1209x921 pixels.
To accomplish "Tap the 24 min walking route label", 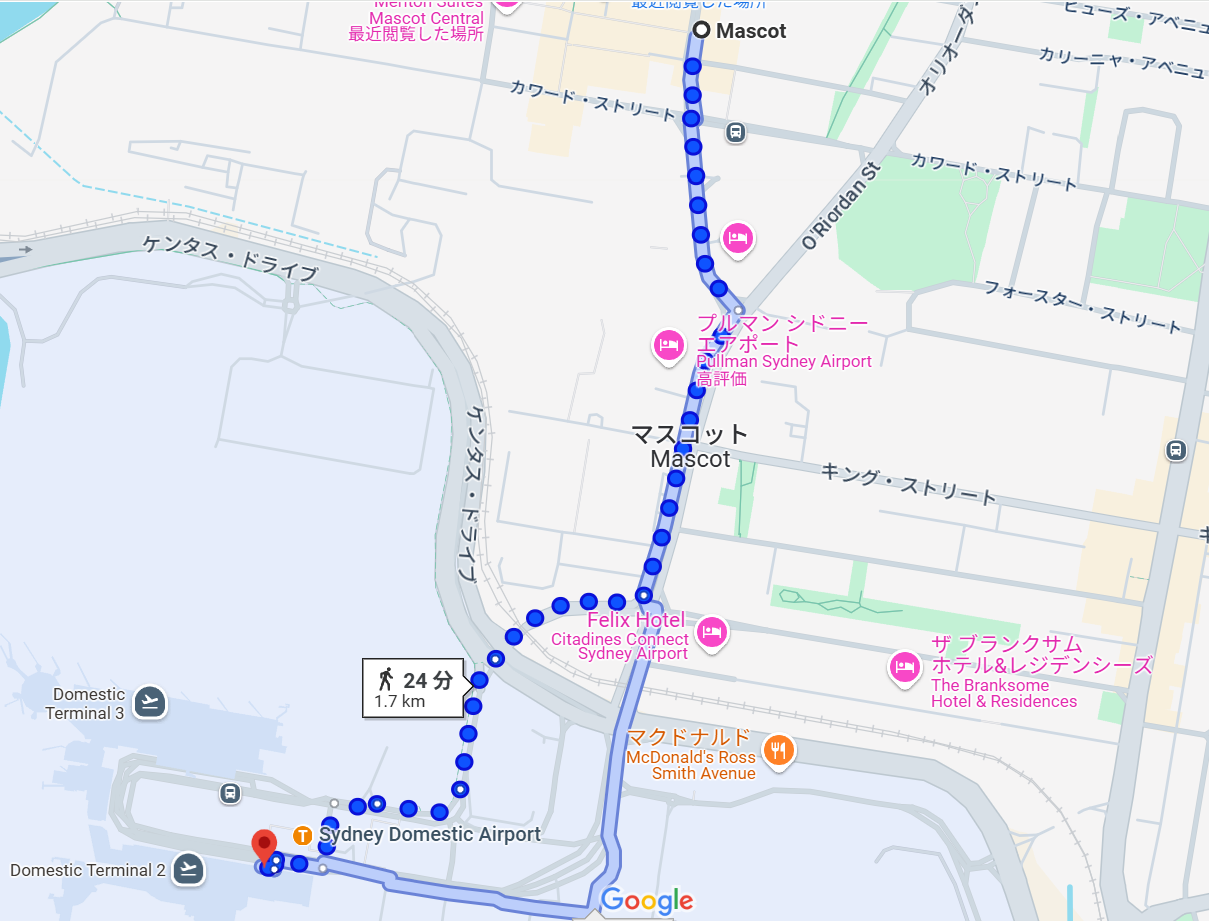I will click(x=413, y=689).
